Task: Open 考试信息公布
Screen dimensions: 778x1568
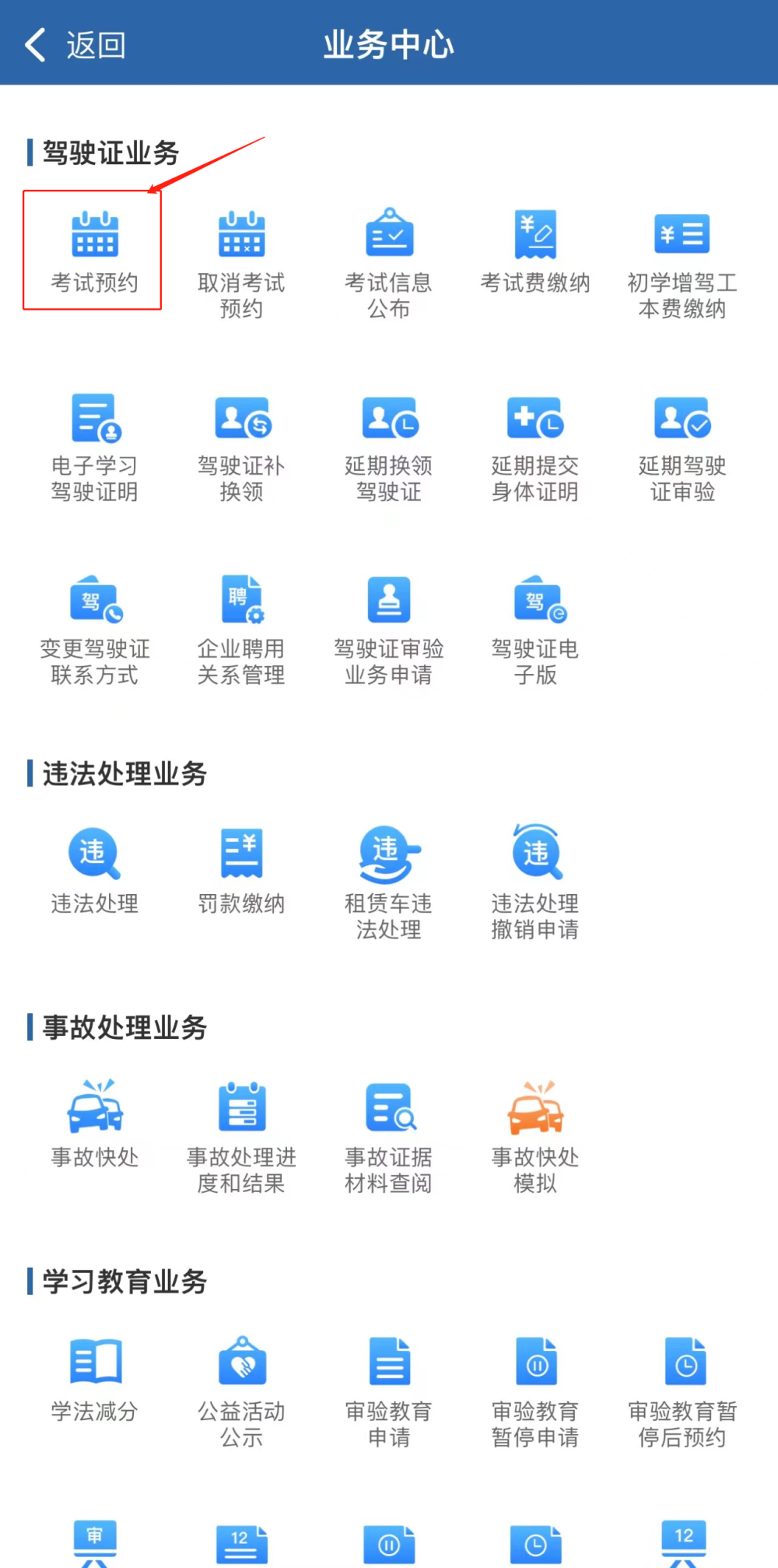Action: click(x=388, y=261)
